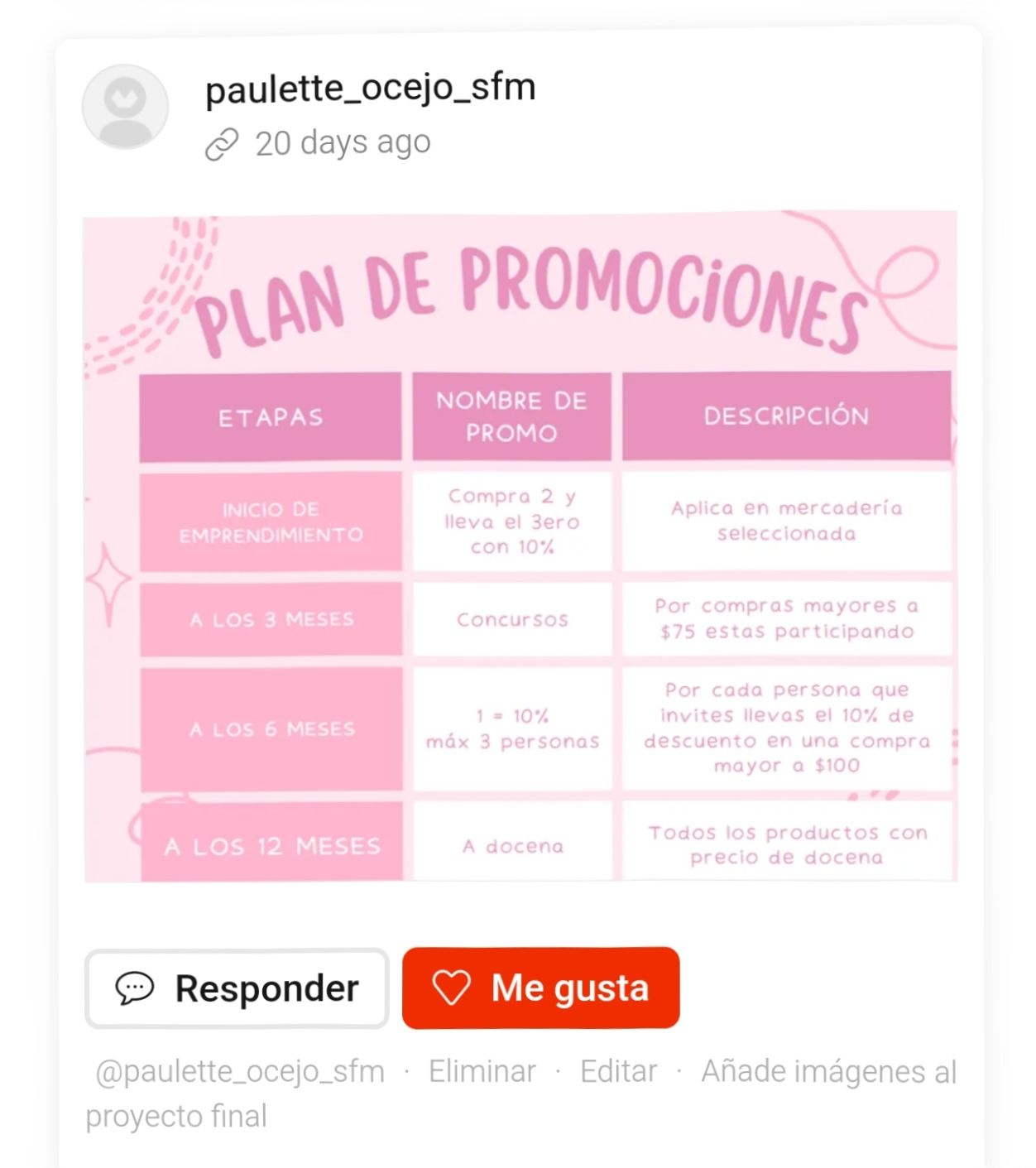Choose Editar to edit the post
This screenshot has width=1036, height=1168.
(618, 1071)
